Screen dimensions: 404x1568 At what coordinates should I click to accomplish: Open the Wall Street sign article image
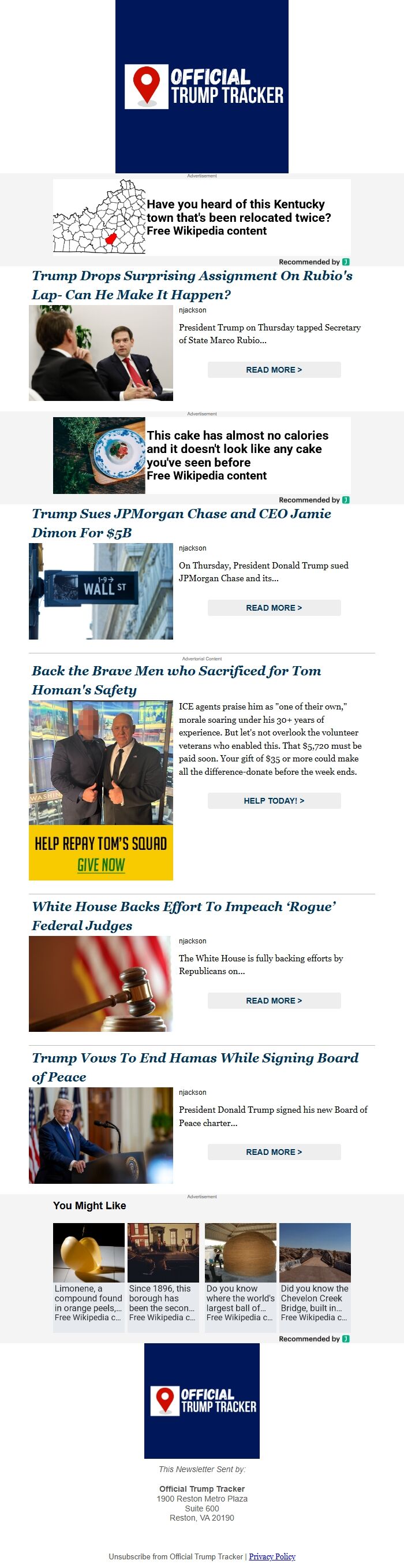click(x=101, y=591)
